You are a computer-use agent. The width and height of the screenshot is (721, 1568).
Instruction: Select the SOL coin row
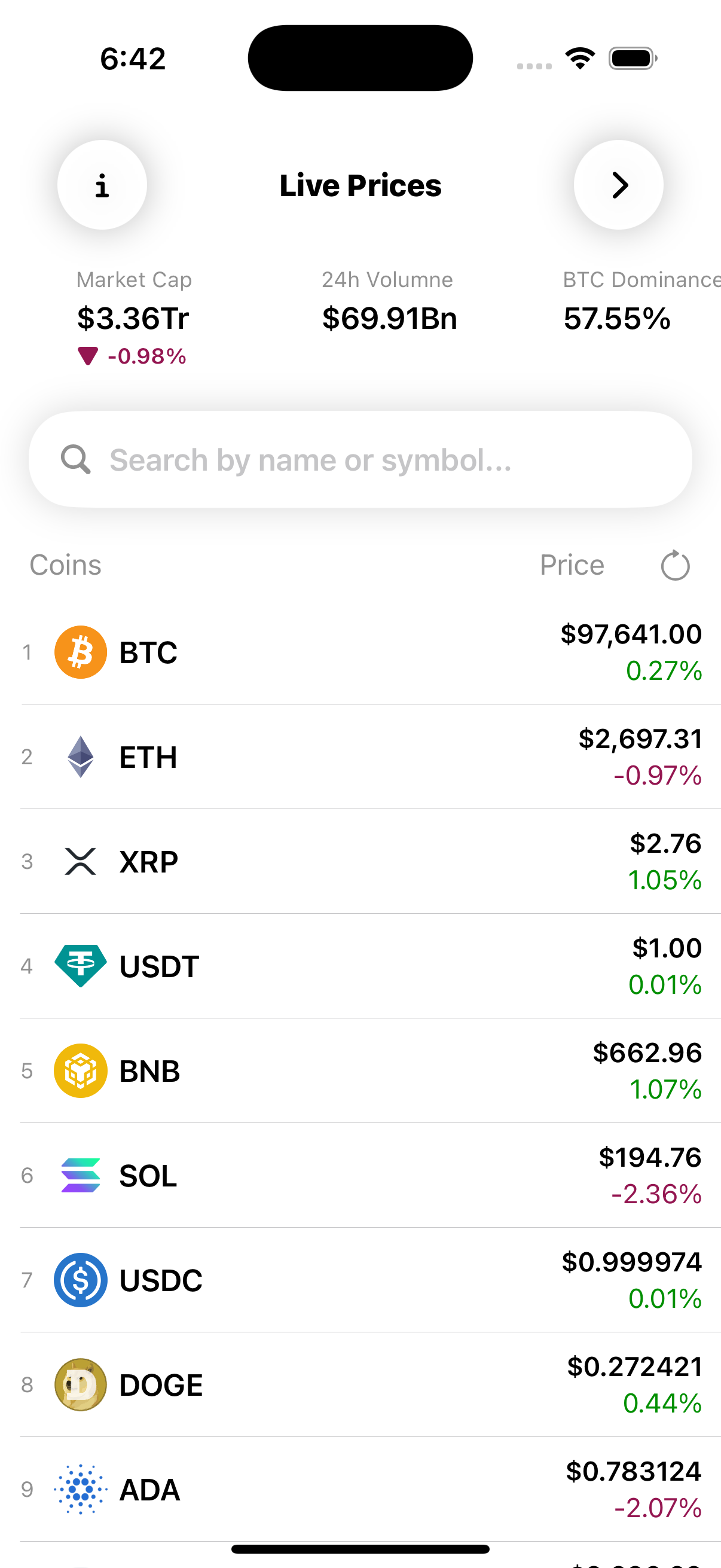360,1176
